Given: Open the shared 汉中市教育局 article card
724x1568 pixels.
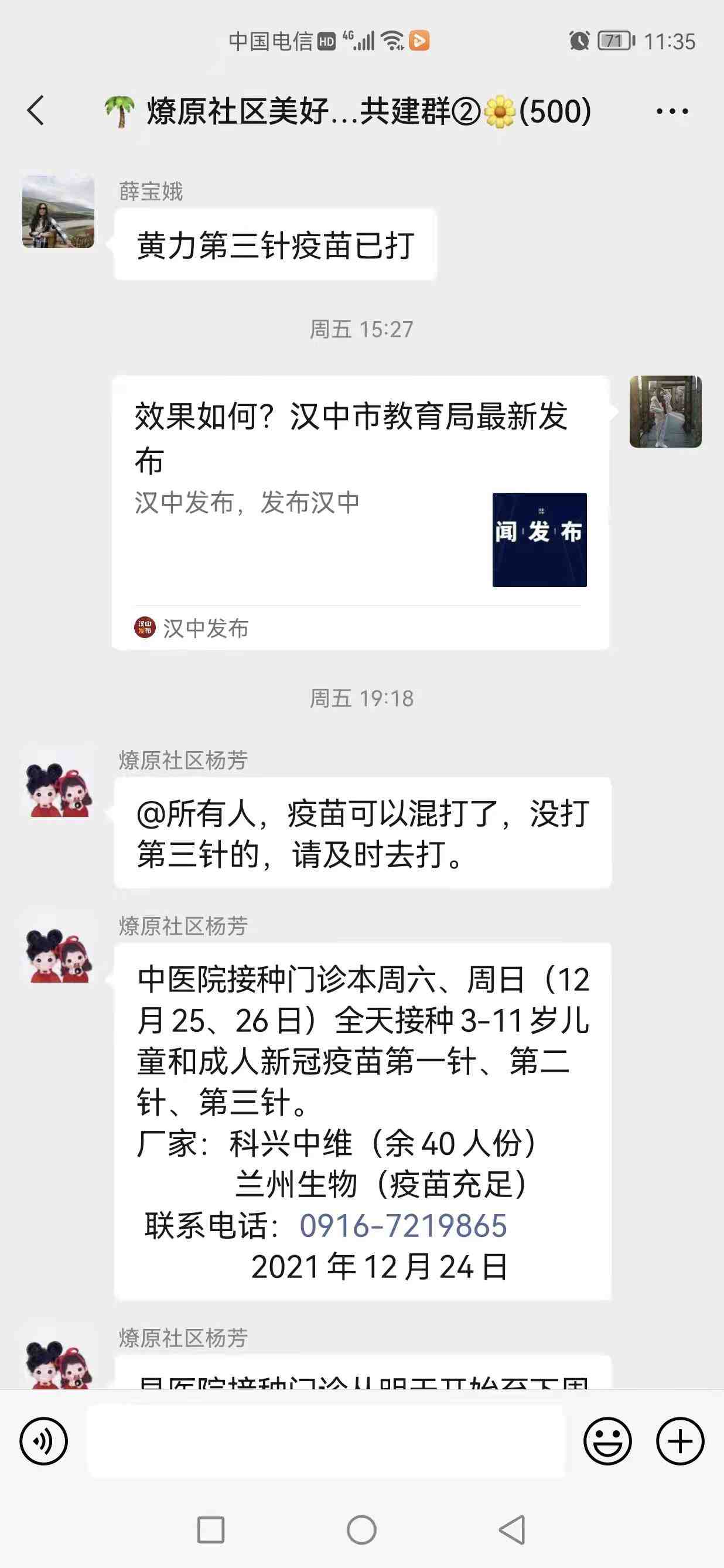Looking at the screenshot, I should 360,512.
